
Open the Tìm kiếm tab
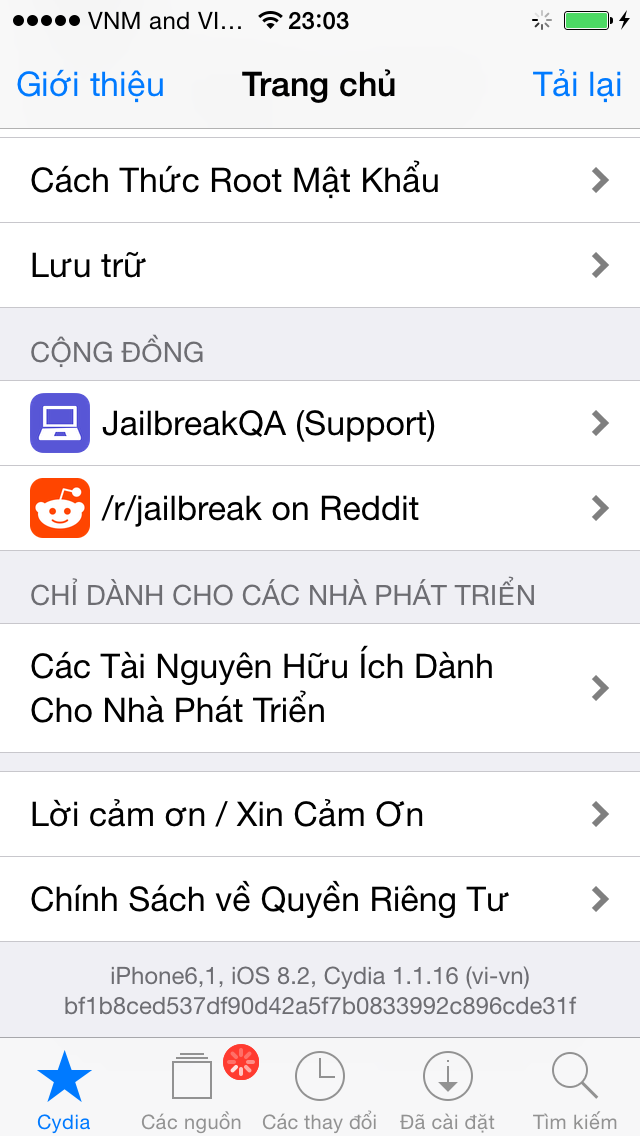(575, 1088)
